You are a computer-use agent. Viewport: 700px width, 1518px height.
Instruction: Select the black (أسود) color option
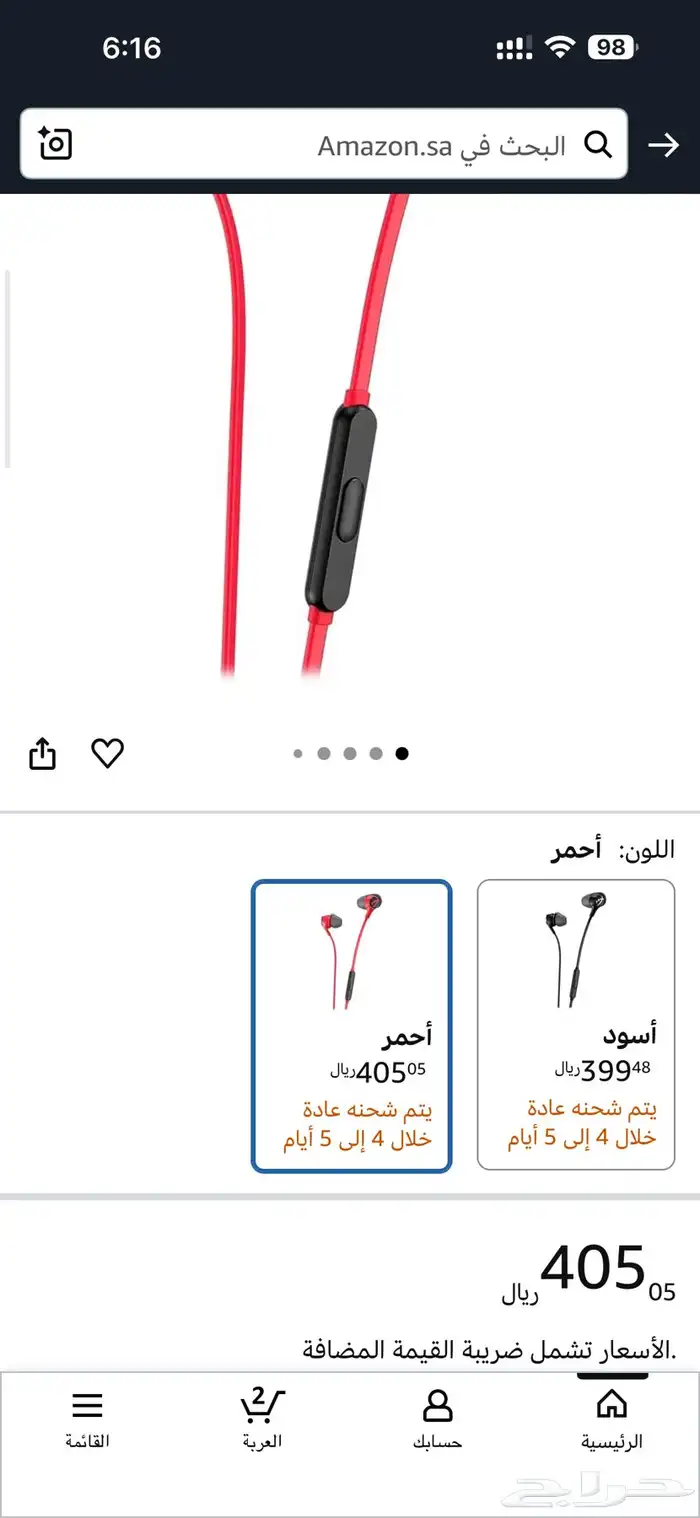click(576, 1024)
